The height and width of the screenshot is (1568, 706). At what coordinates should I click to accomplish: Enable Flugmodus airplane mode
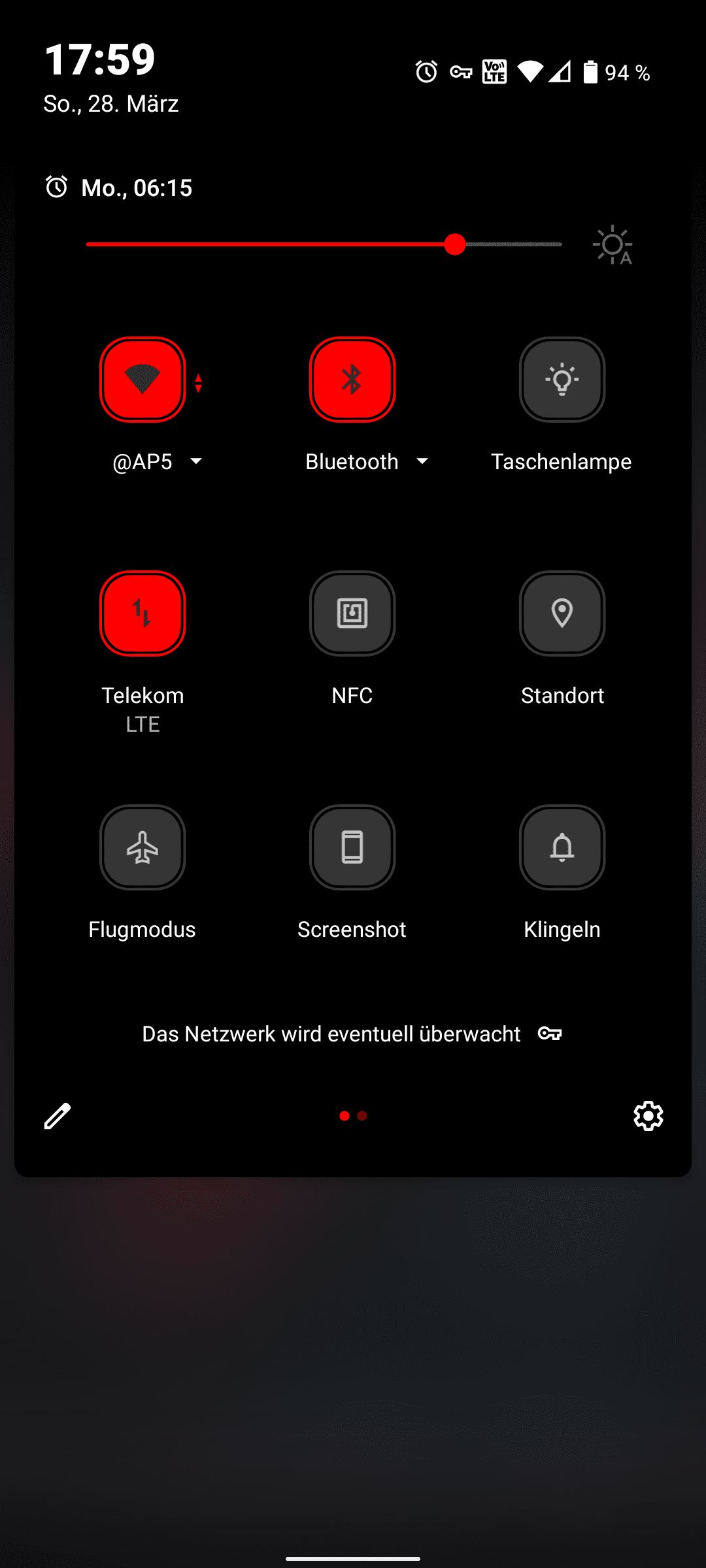[x=143, y=847]
